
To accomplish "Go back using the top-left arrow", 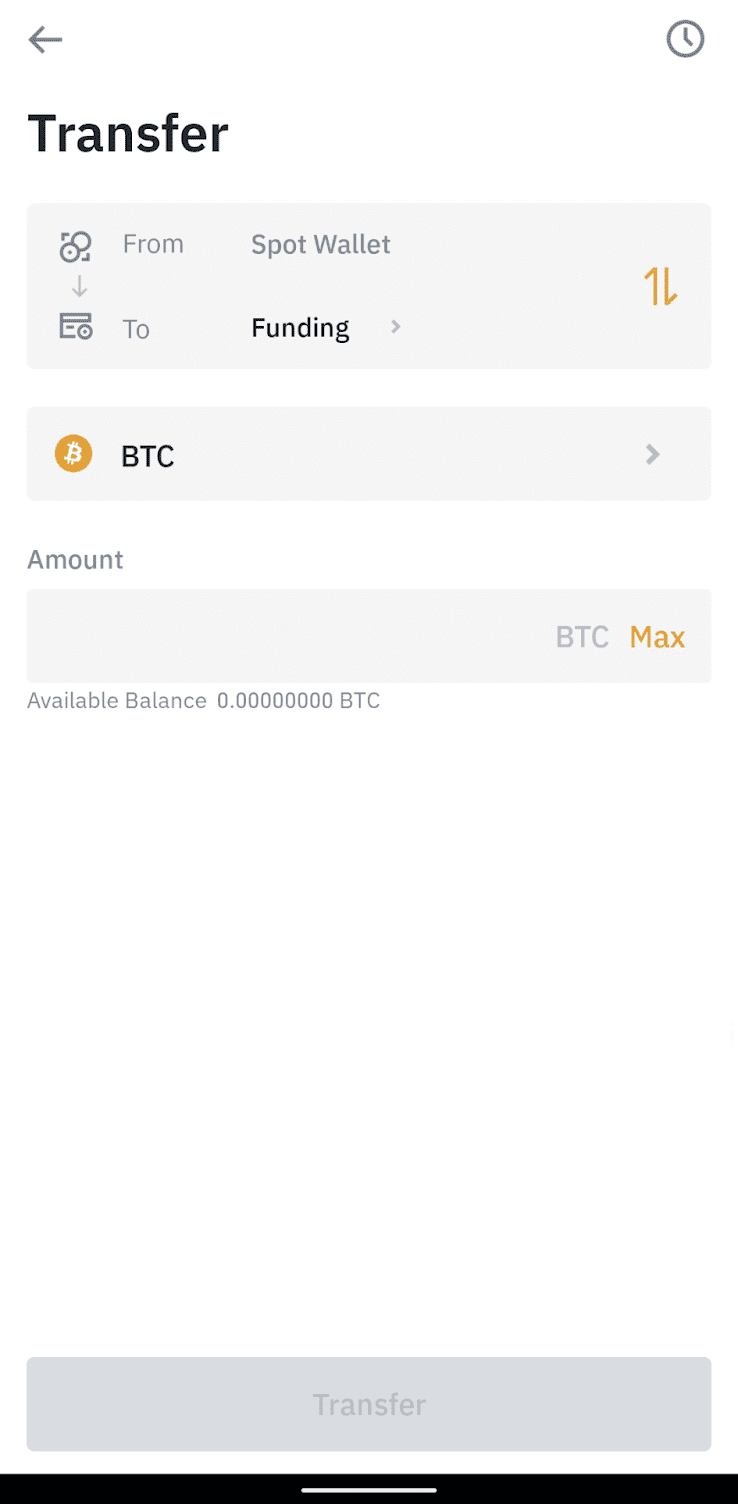I will (x=46, y=40).
